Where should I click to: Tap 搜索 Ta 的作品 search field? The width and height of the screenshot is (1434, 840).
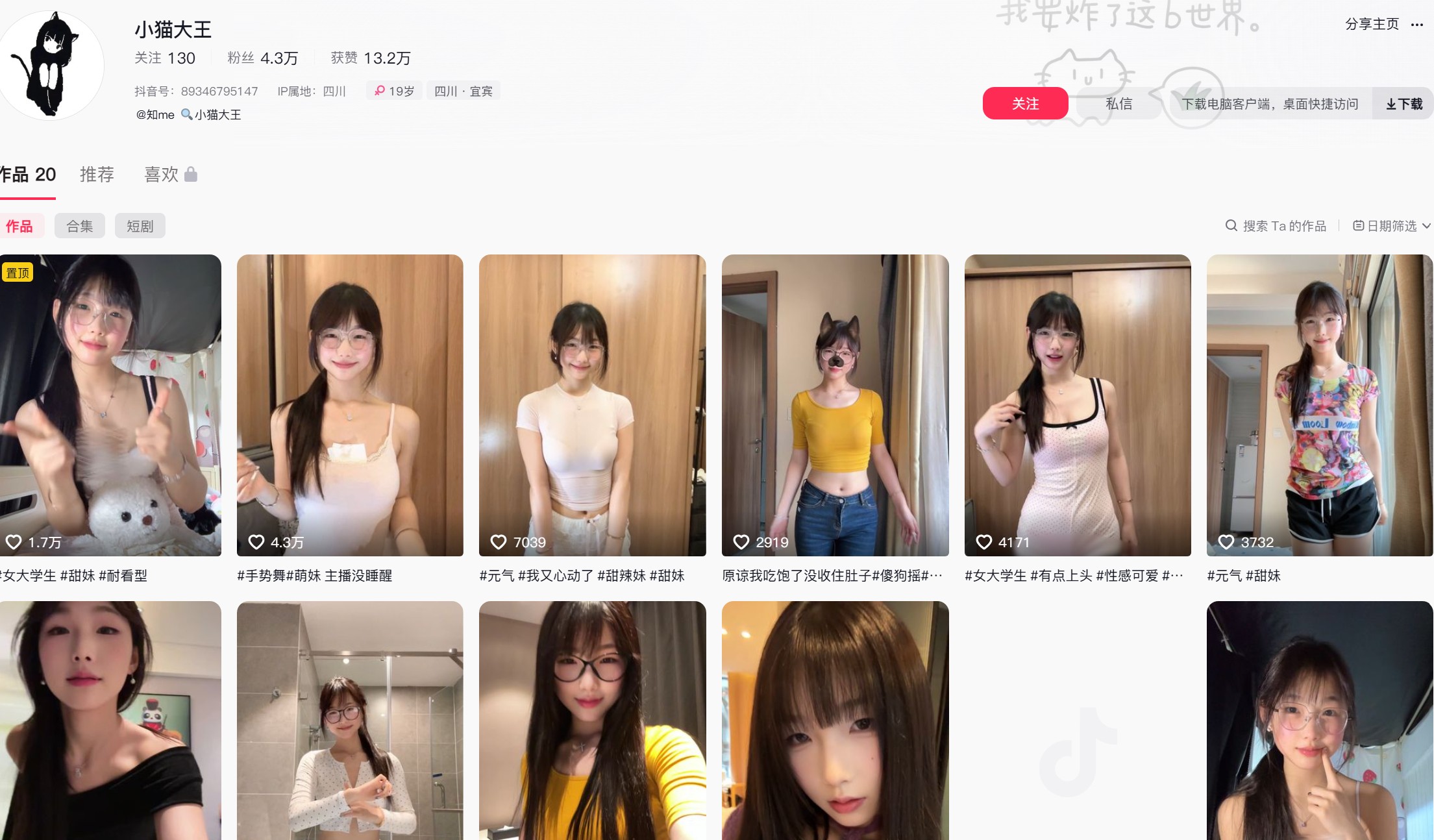1276,226
